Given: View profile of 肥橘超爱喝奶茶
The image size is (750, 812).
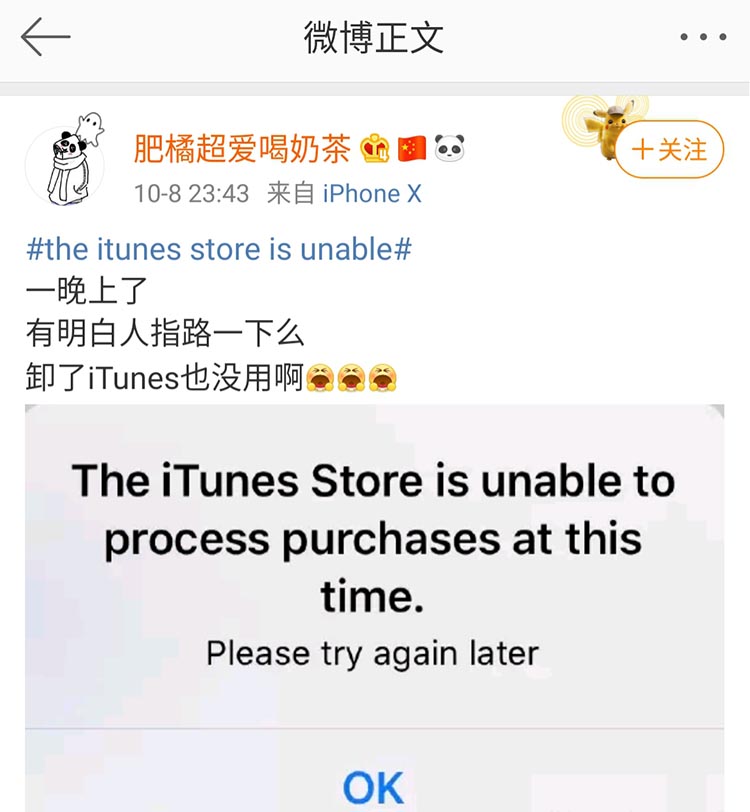Looking at the screenshot, I should tap(242, 150).
